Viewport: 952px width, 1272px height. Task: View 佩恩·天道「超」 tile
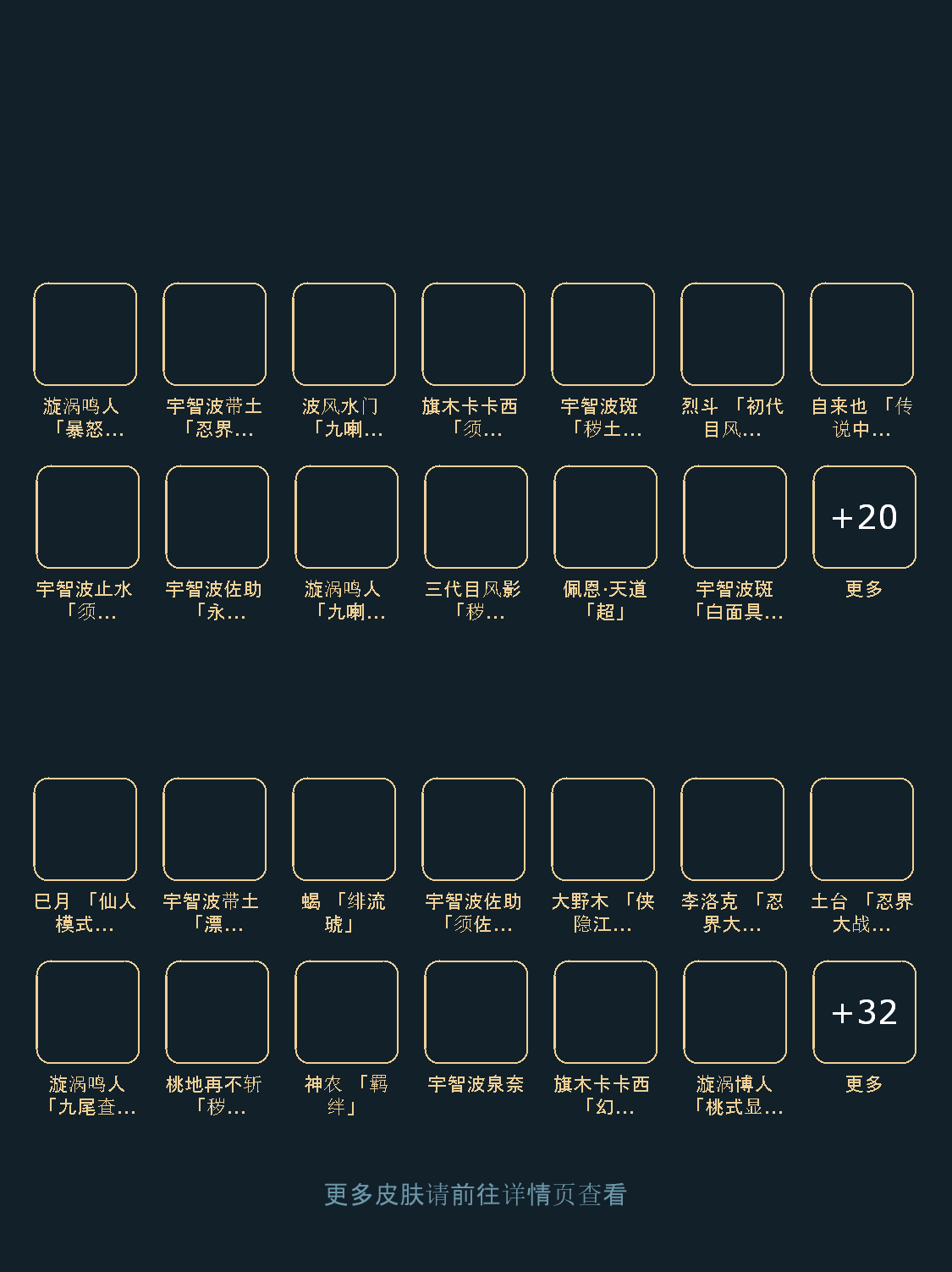[605, 516]
